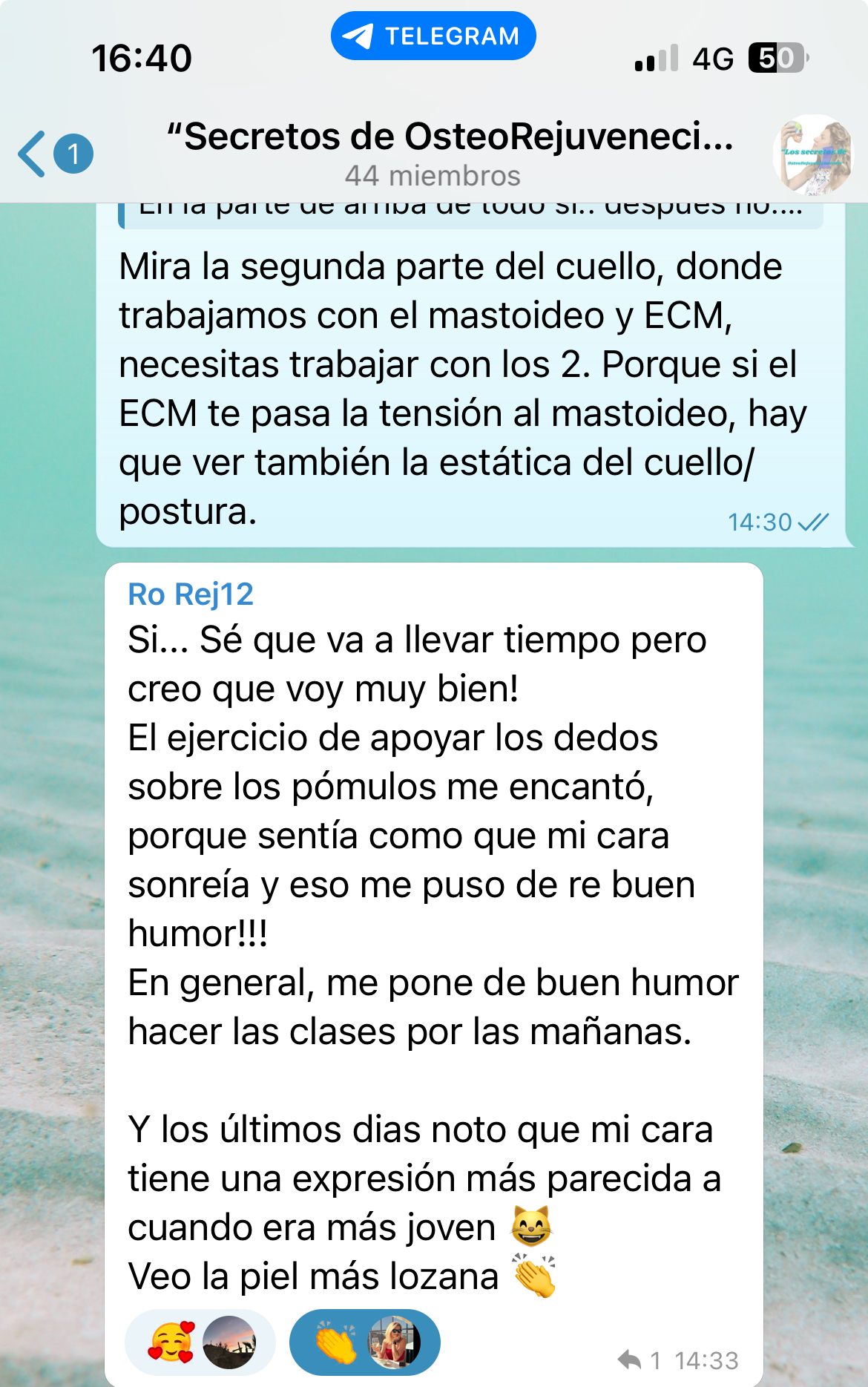Viewport: 868px width, 1387px height.
Task: Return to Telegram via the status pill
Action: coord(433,36)
